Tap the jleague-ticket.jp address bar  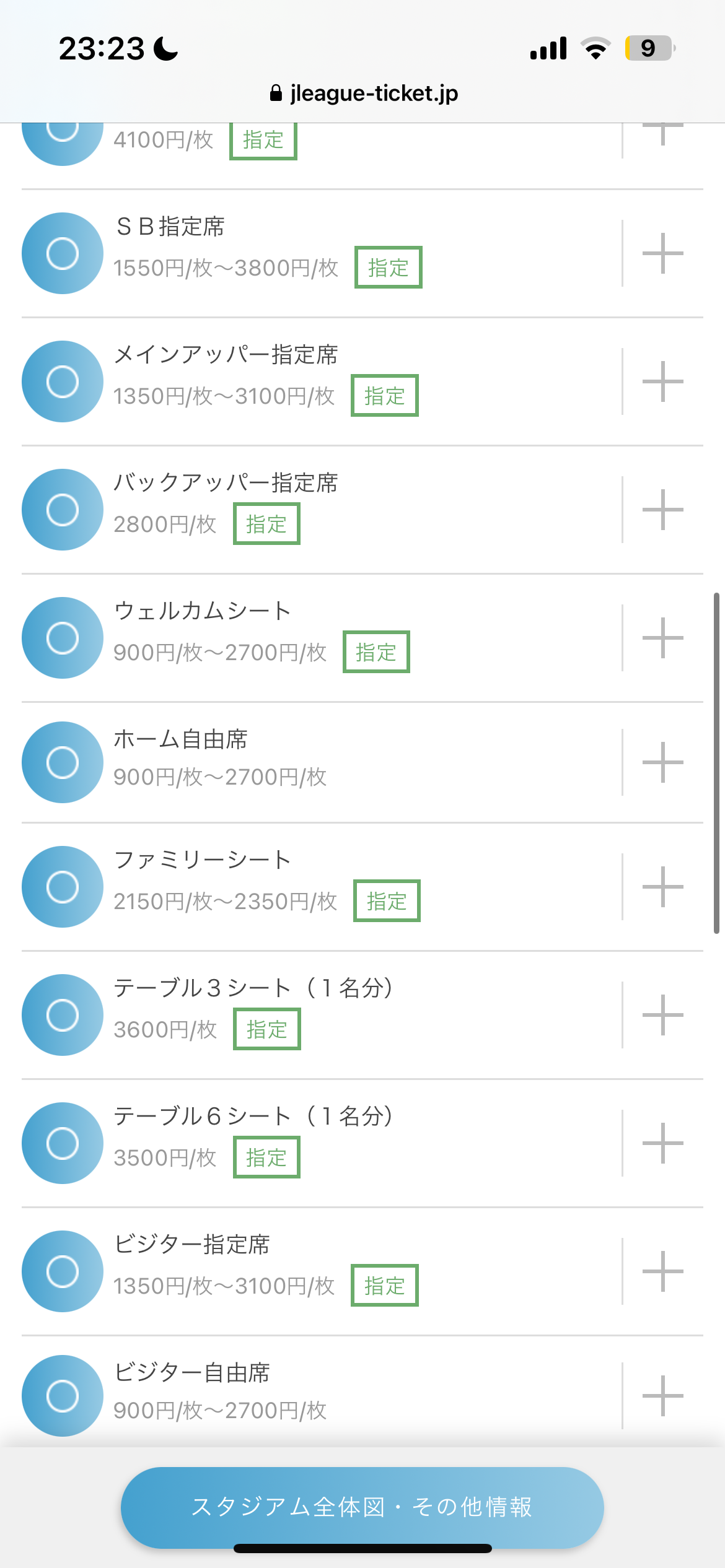coord(364,94)
